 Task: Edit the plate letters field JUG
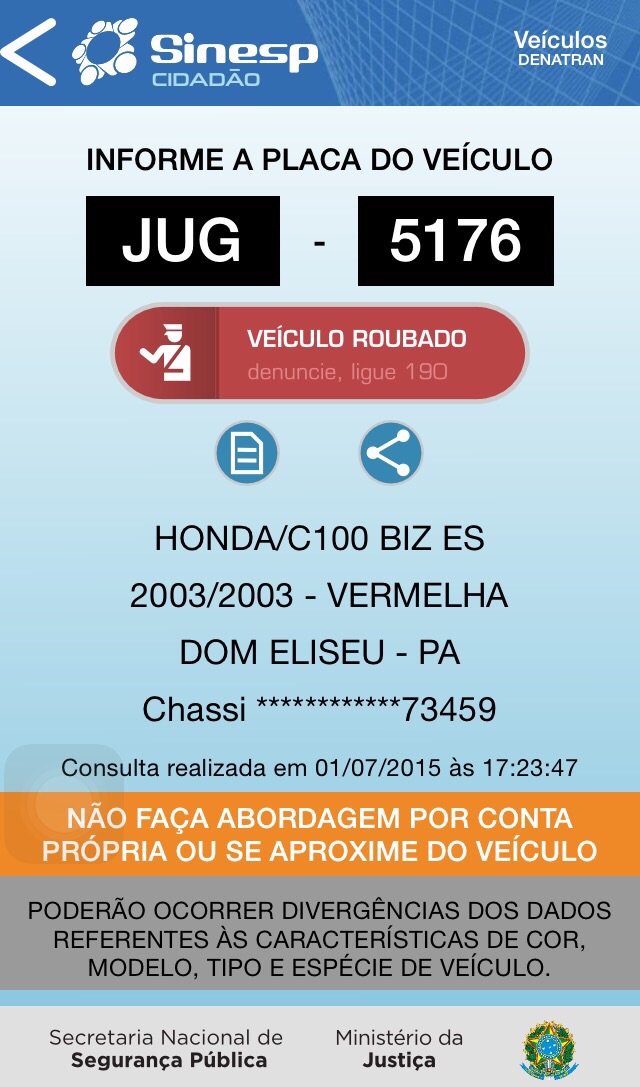[x=182, y=241]
